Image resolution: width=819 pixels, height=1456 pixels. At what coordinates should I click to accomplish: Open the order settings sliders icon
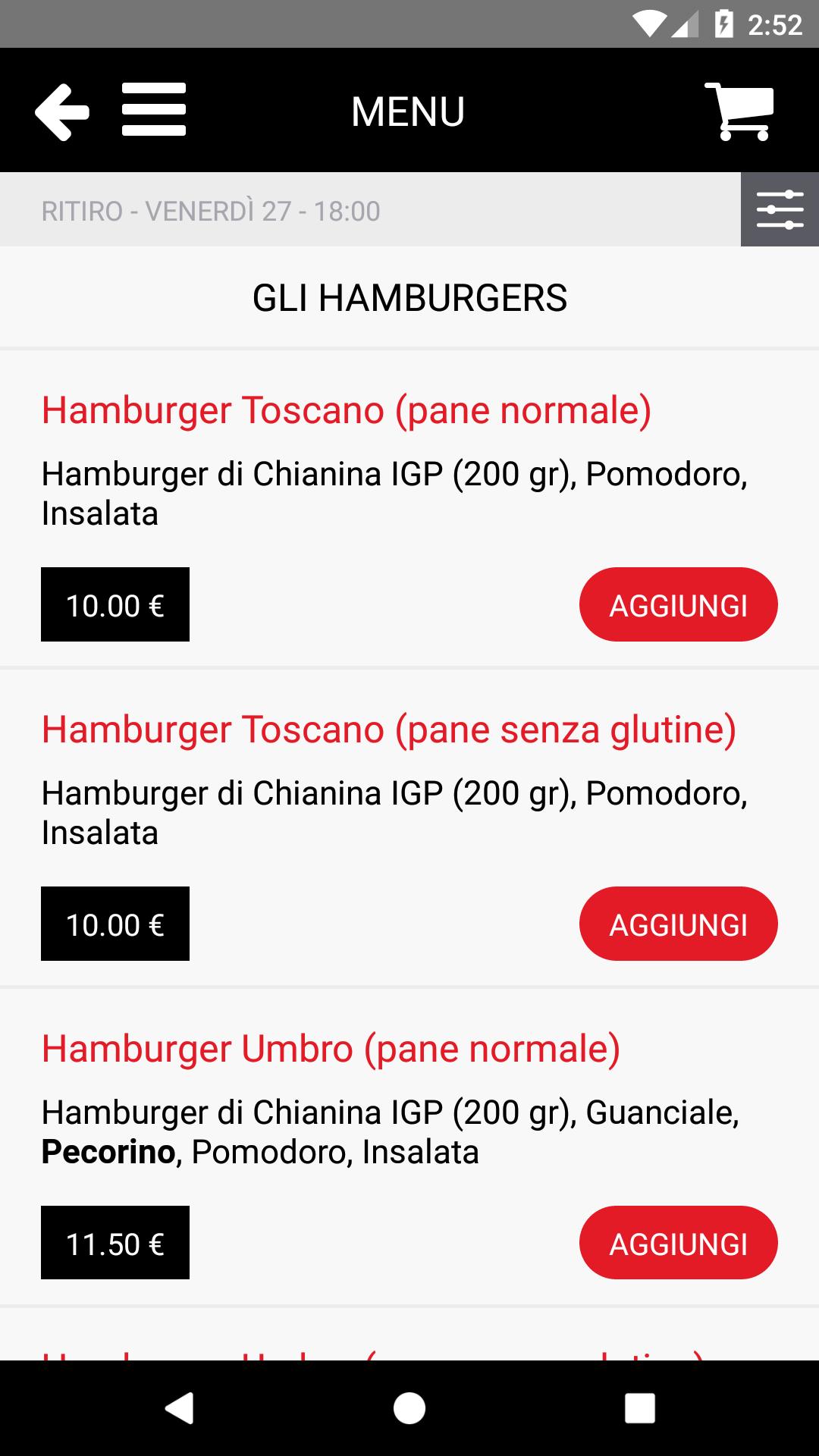coord(780,209)
